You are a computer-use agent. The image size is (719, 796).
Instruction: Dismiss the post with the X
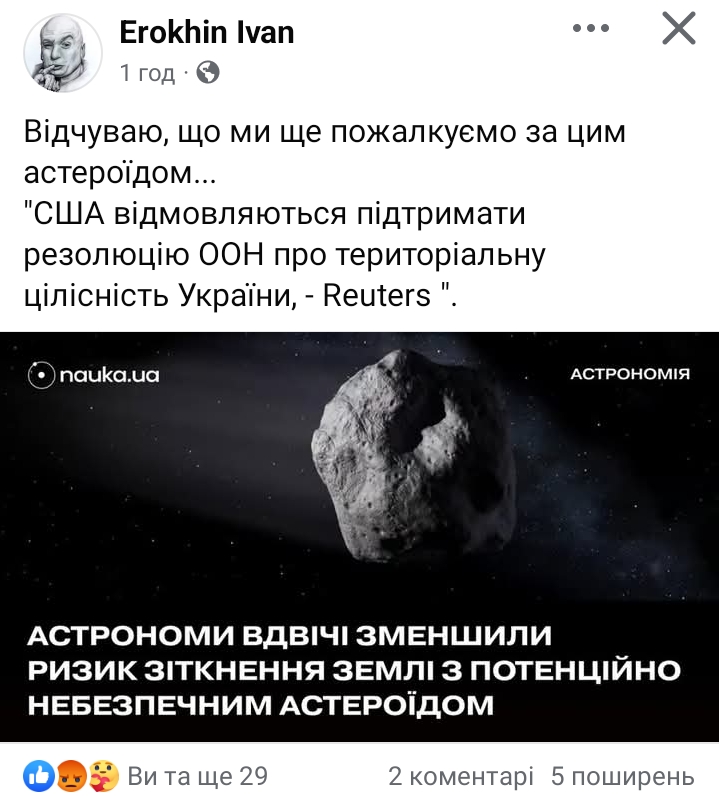coord(679,29)
